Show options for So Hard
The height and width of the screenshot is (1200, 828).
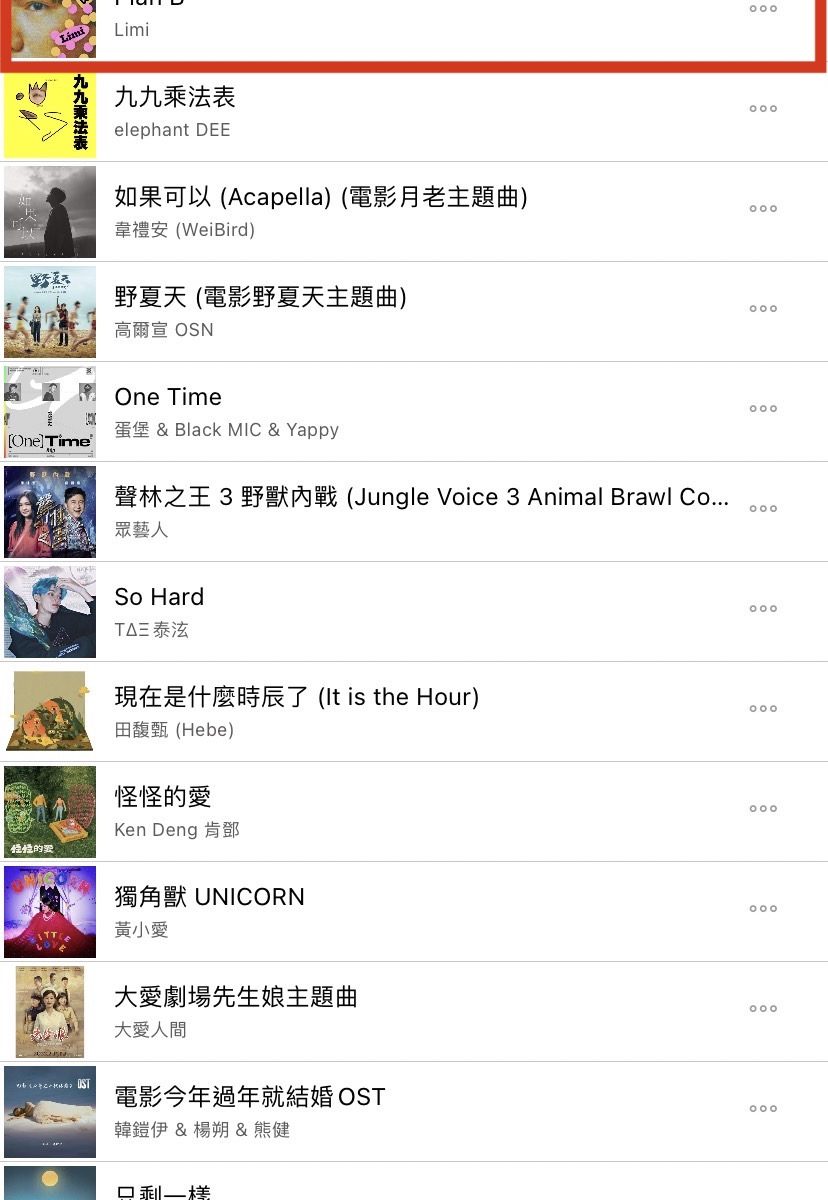point(763,609)
